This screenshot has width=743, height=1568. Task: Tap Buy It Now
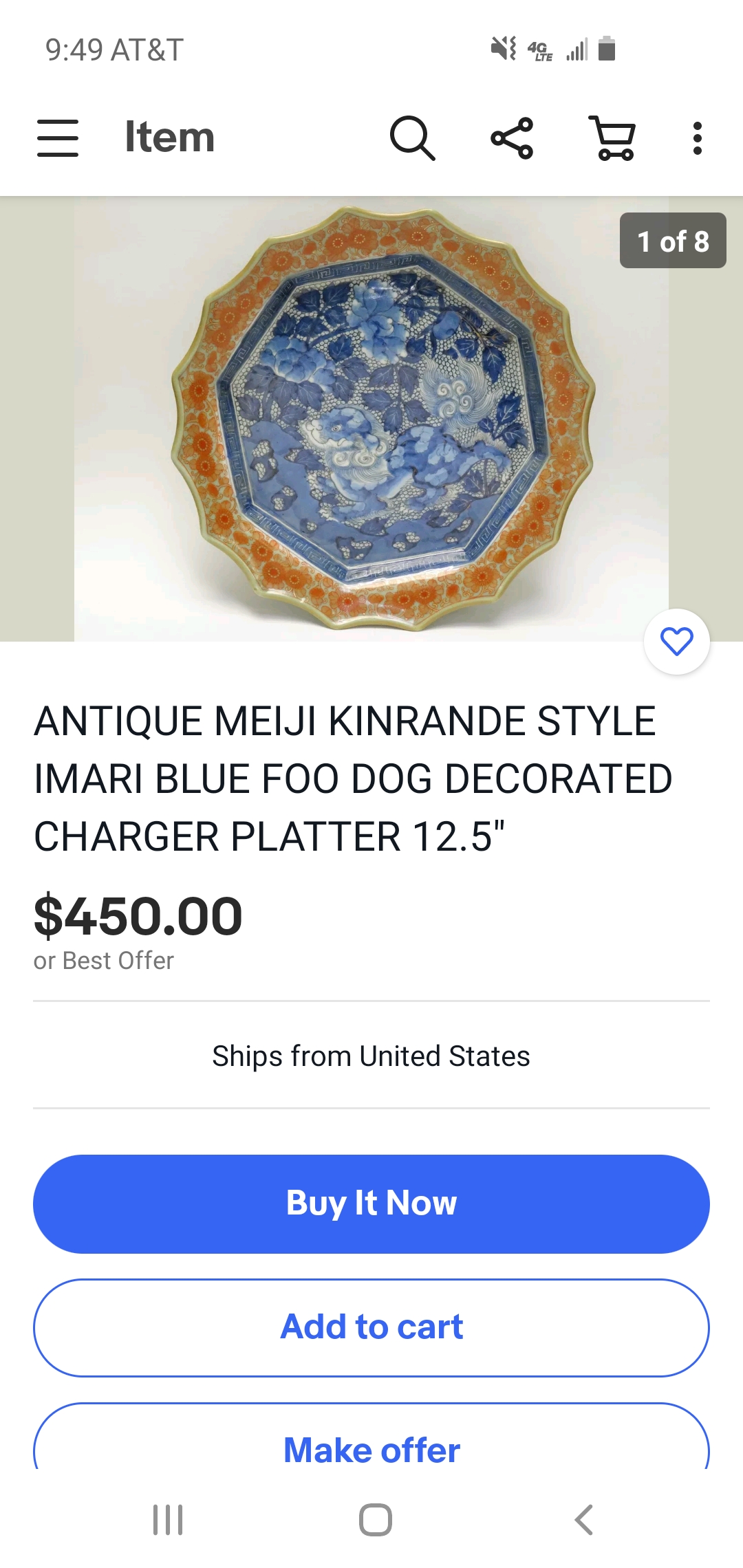(371, 1204)
